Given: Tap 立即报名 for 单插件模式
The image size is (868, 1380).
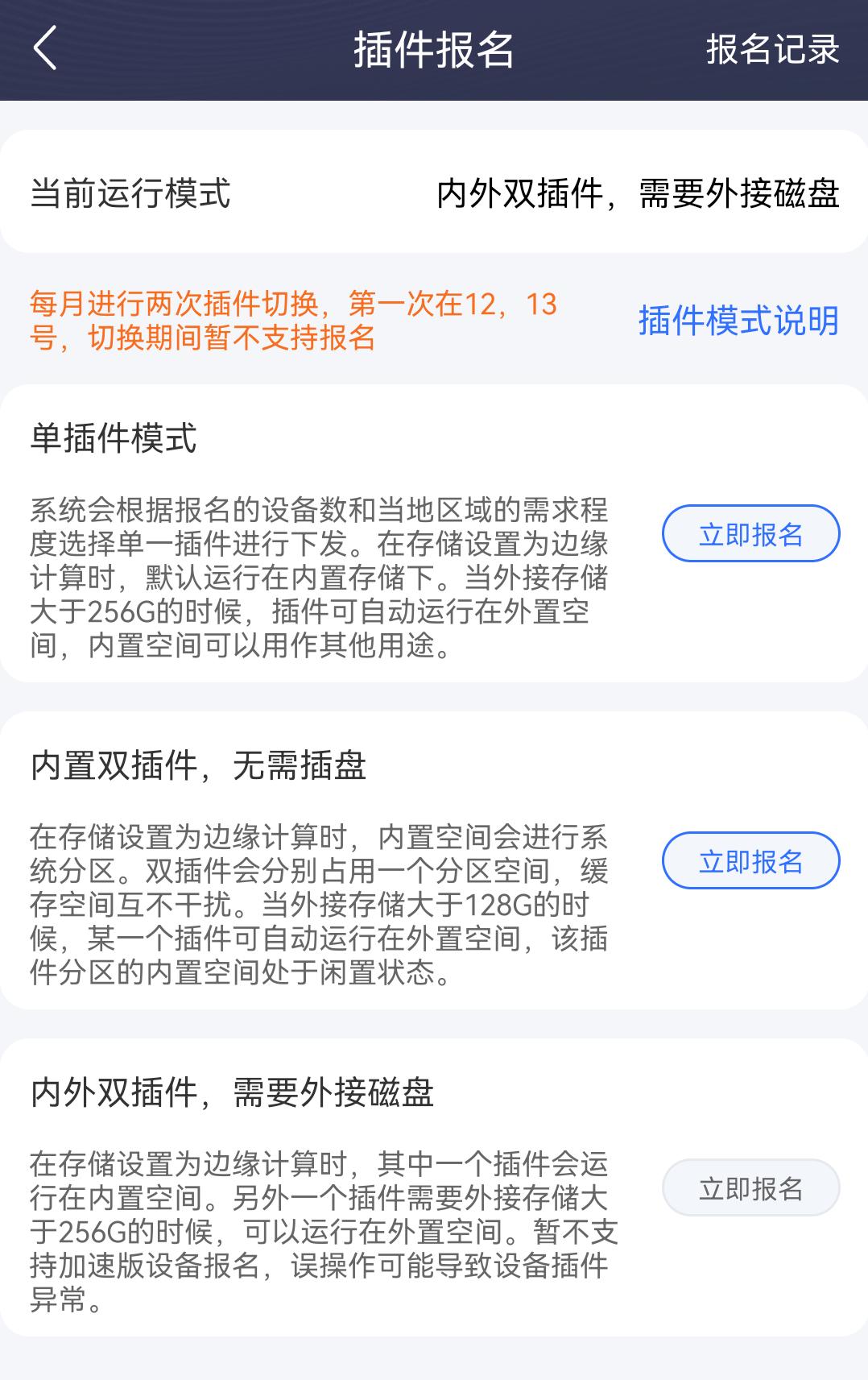Looking at the screenshot, I should point(750,534).
